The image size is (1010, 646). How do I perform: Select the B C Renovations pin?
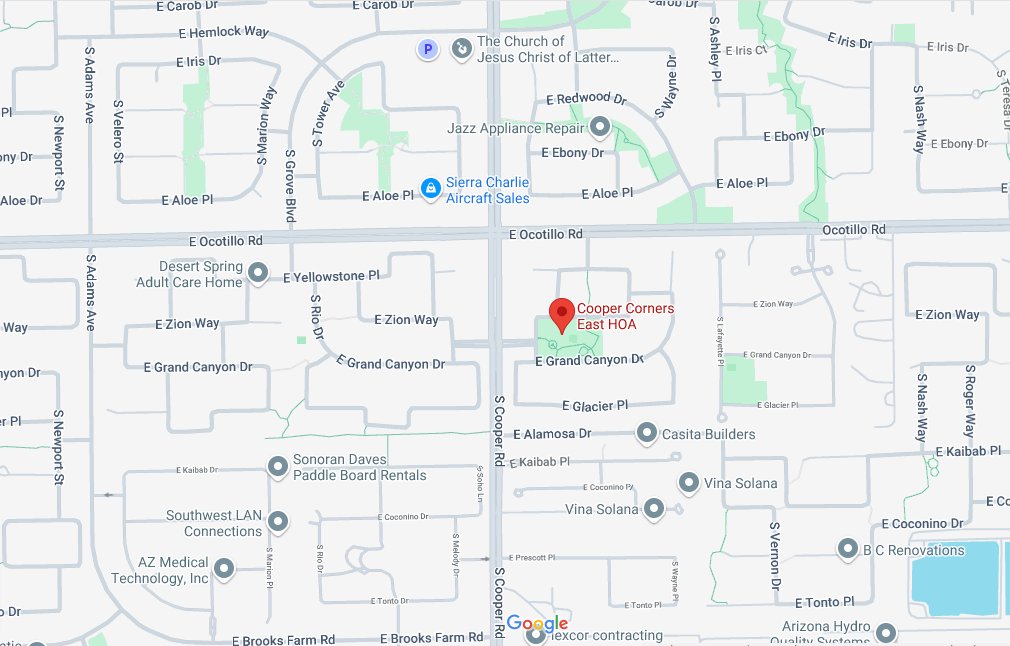(x=847, y=549)
